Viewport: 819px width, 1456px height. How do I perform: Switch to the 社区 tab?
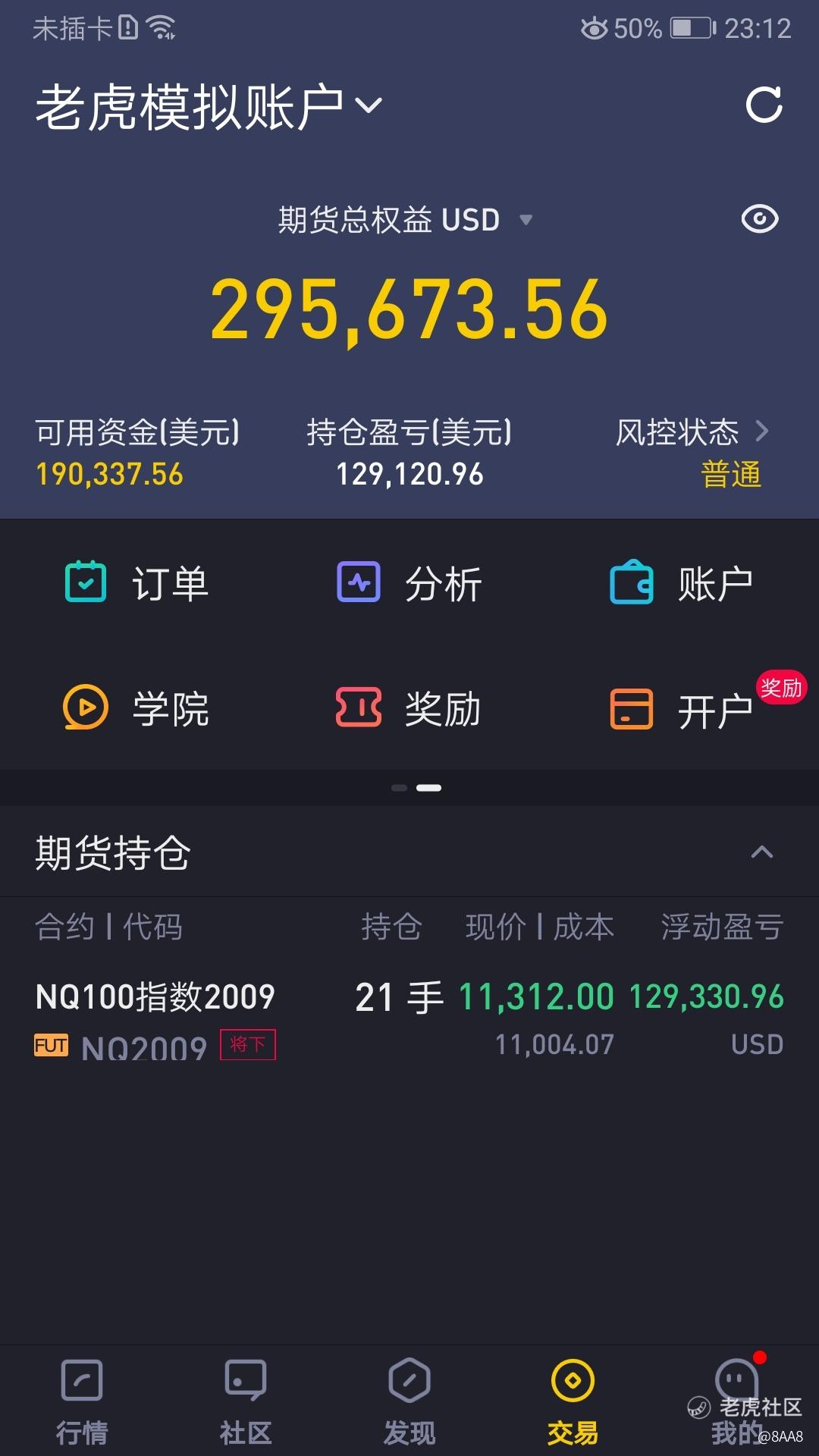coord(246,1401)
